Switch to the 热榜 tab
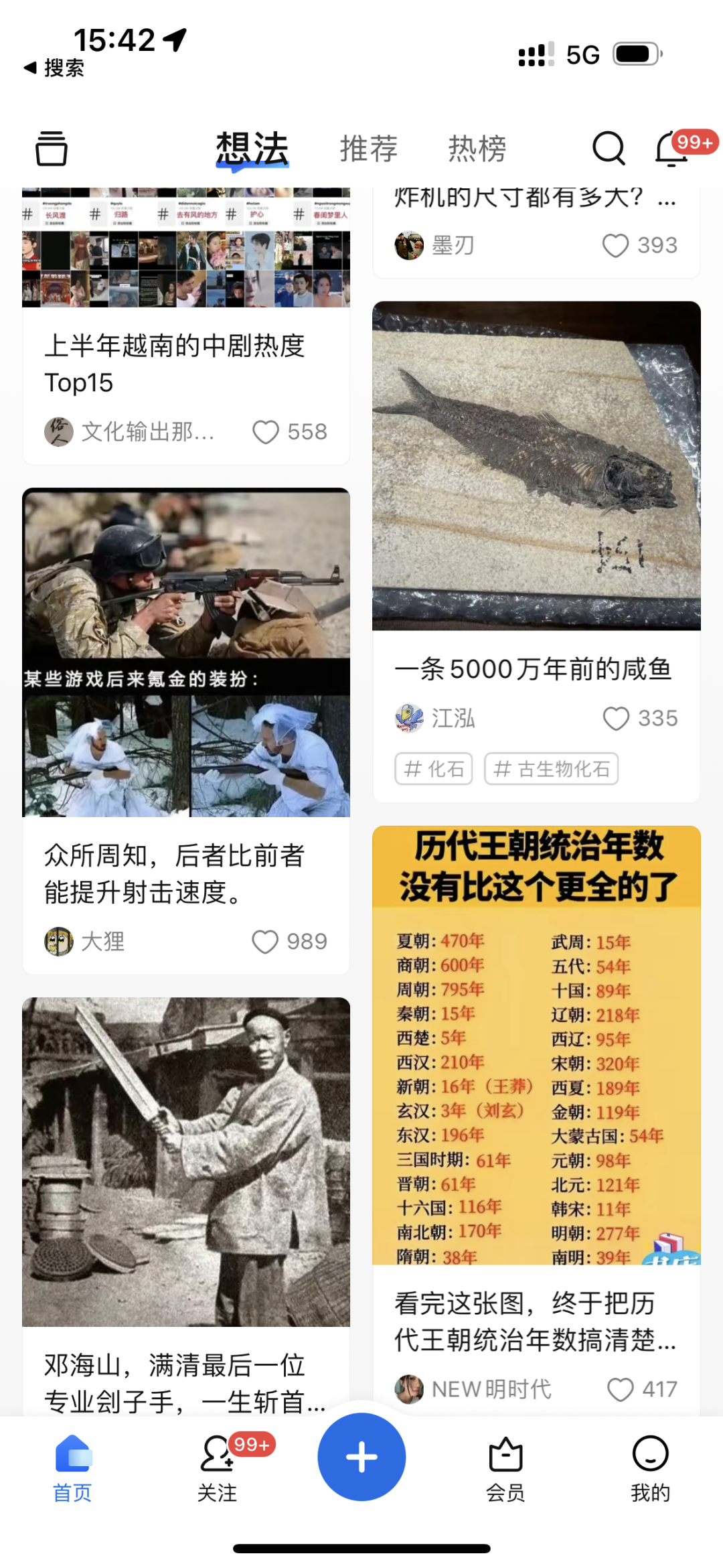This screenshot has height=1568, width=723. [x=477, y=149]
